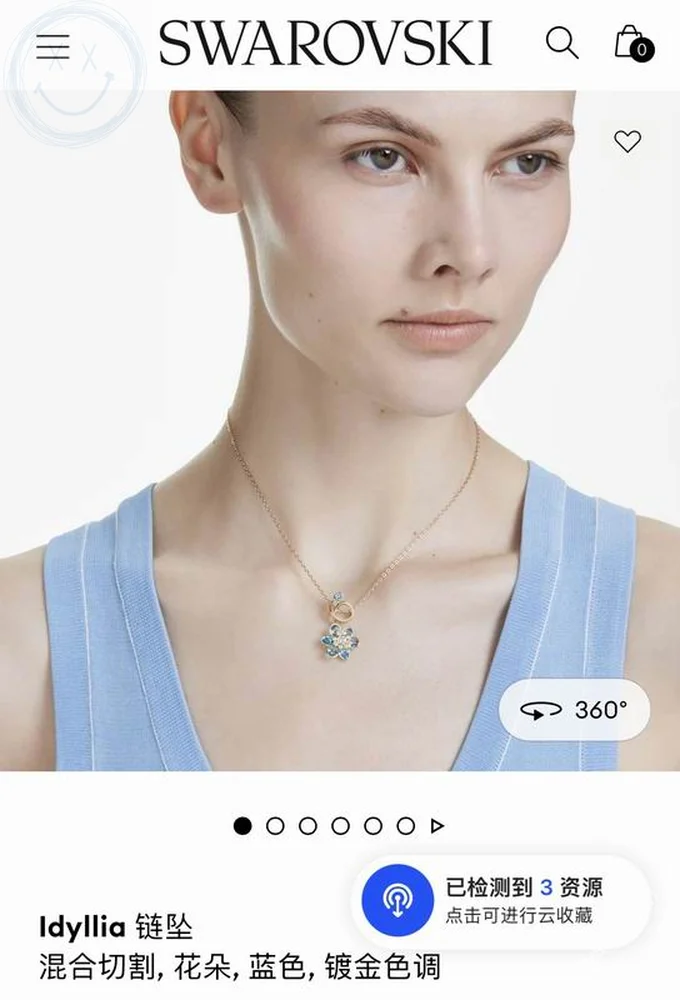Open the 360° product view
Image resolution: width=680 pixels, height=1000 pixels.
tap(574, 710)
